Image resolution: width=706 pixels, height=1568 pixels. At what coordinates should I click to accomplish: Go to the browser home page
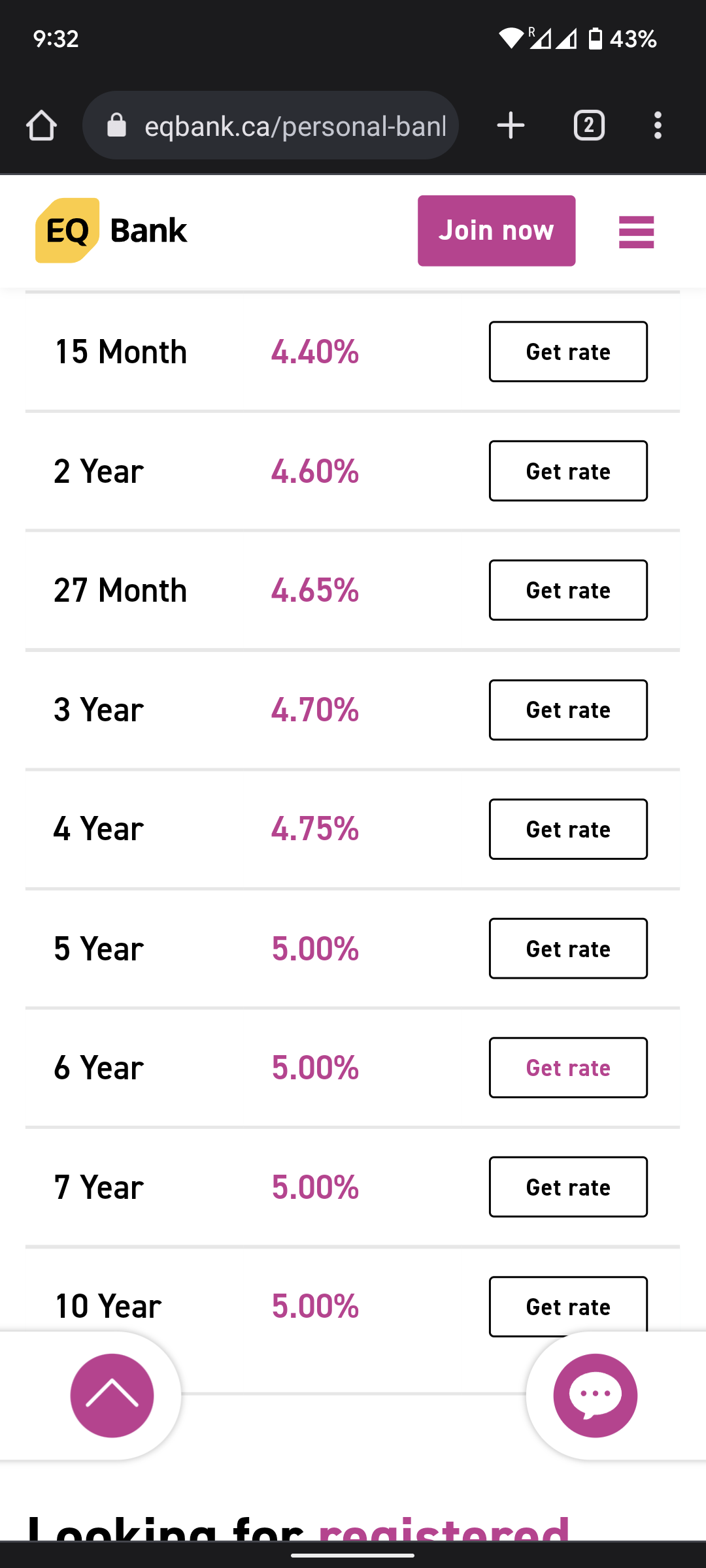(x=41, y=125)
